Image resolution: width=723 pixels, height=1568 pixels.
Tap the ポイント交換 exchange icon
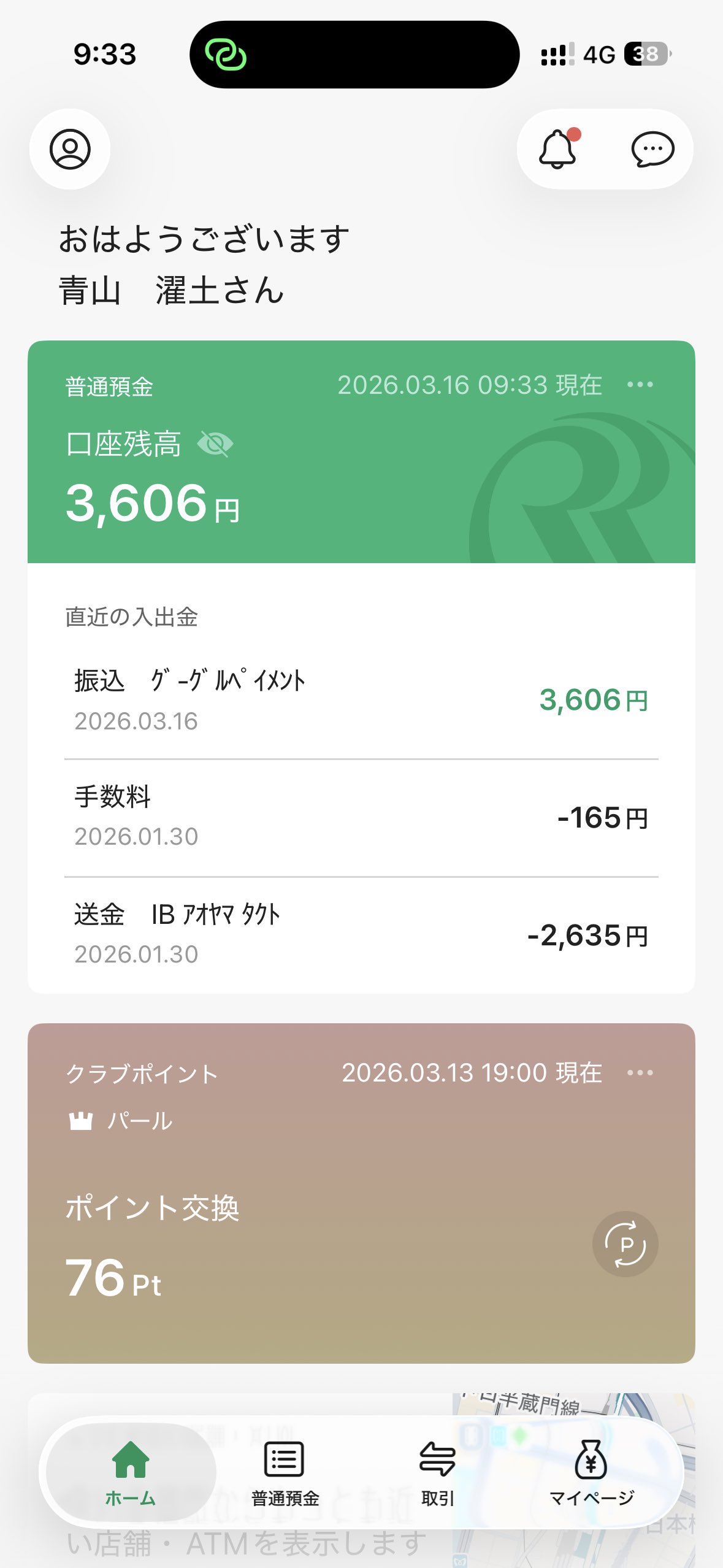(625, 1244)
